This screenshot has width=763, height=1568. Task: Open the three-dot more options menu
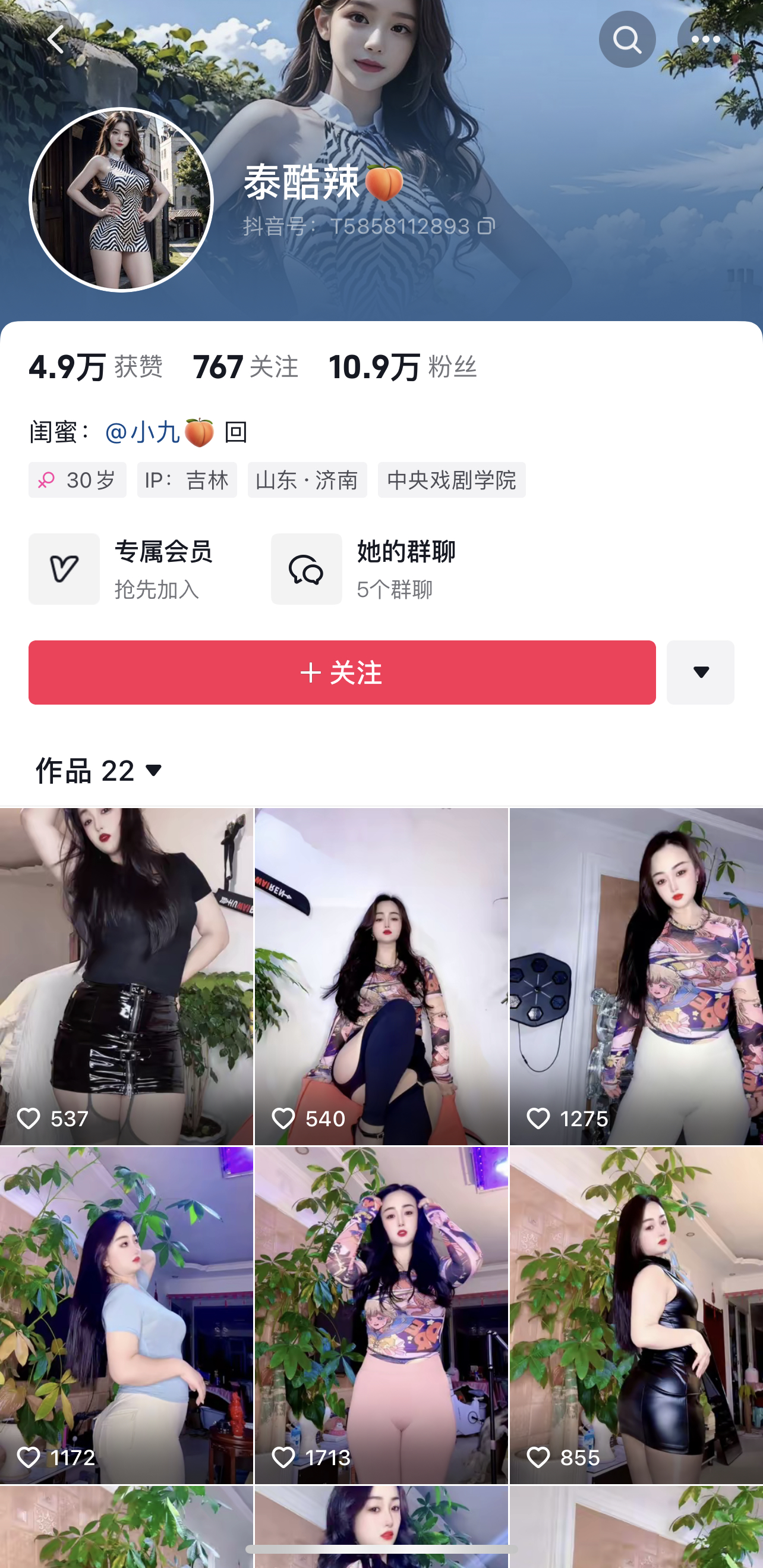706,40
